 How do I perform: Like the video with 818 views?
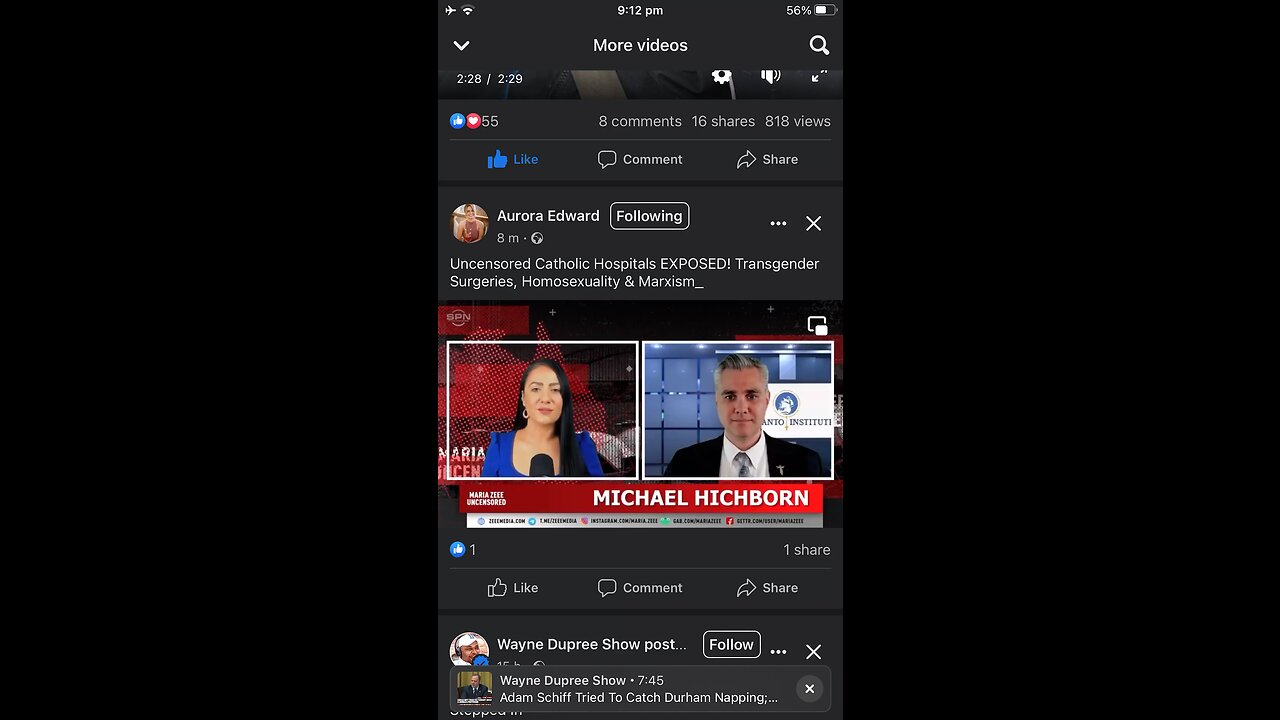tap(513, 159)
